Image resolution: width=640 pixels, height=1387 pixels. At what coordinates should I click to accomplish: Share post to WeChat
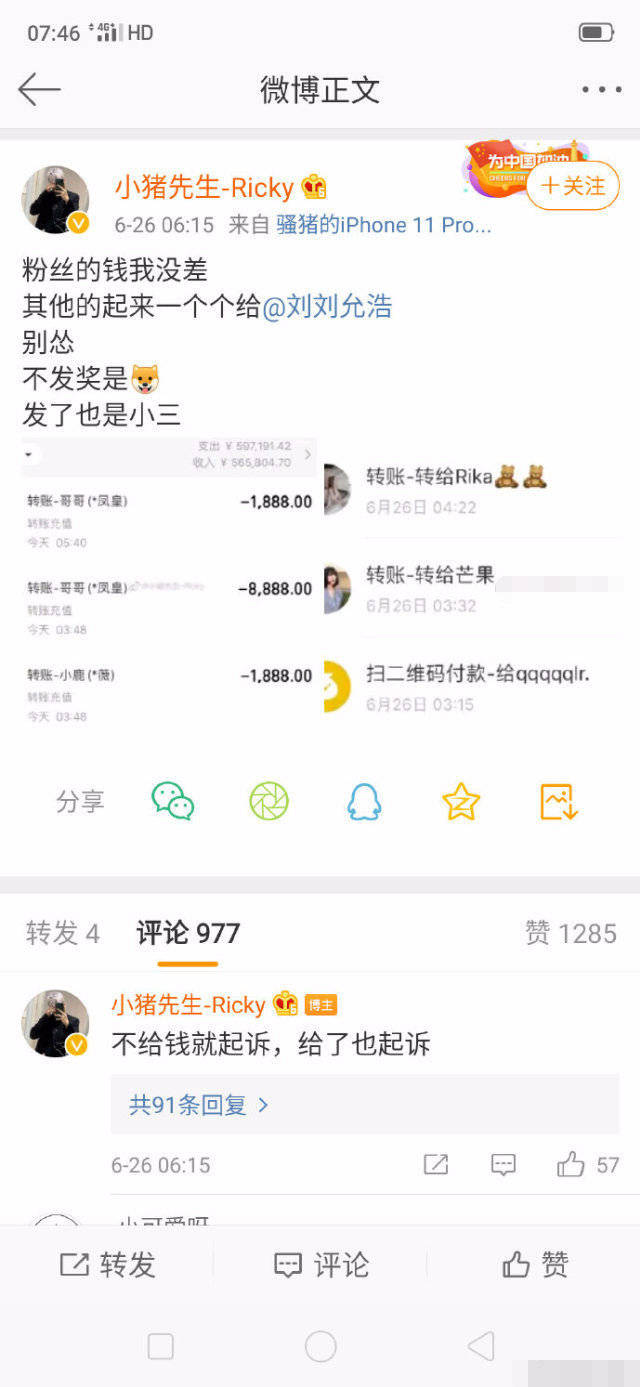pyautogui.click(x=173, y=801)
